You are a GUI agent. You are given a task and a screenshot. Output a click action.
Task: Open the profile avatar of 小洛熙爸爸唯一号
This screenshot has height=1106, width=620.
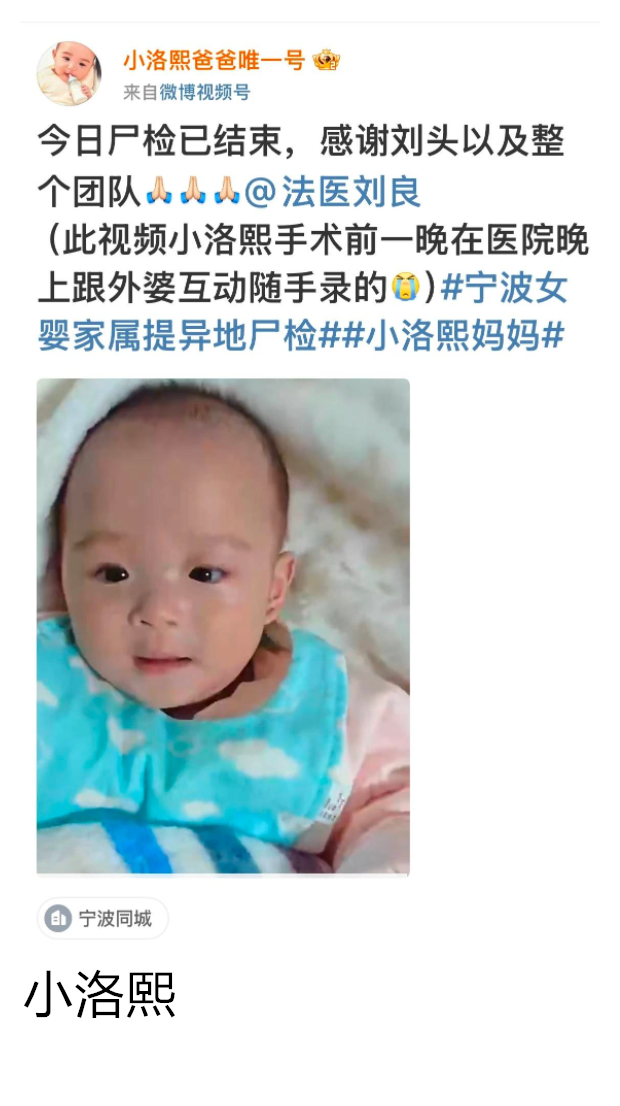[69, 73]
